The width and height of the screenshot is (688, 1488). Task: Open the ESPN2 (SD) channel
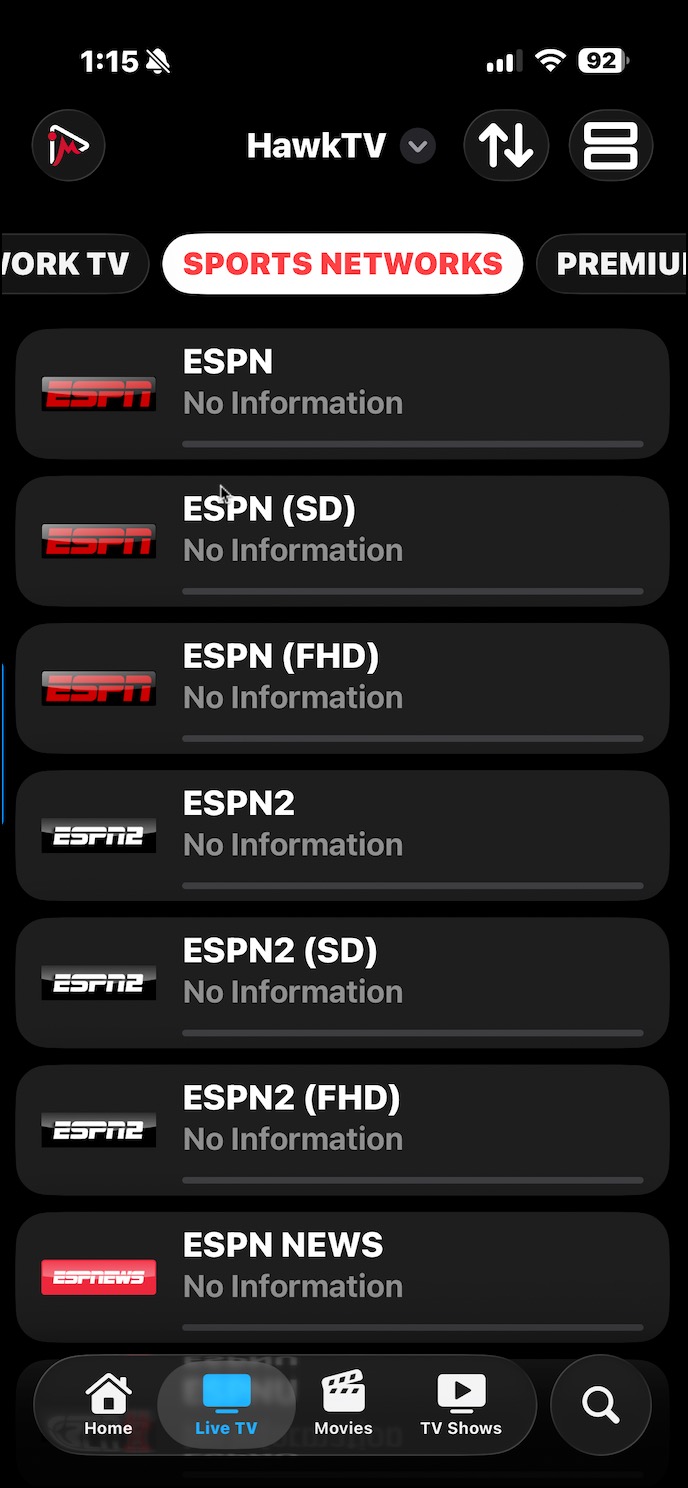(342, 982)
